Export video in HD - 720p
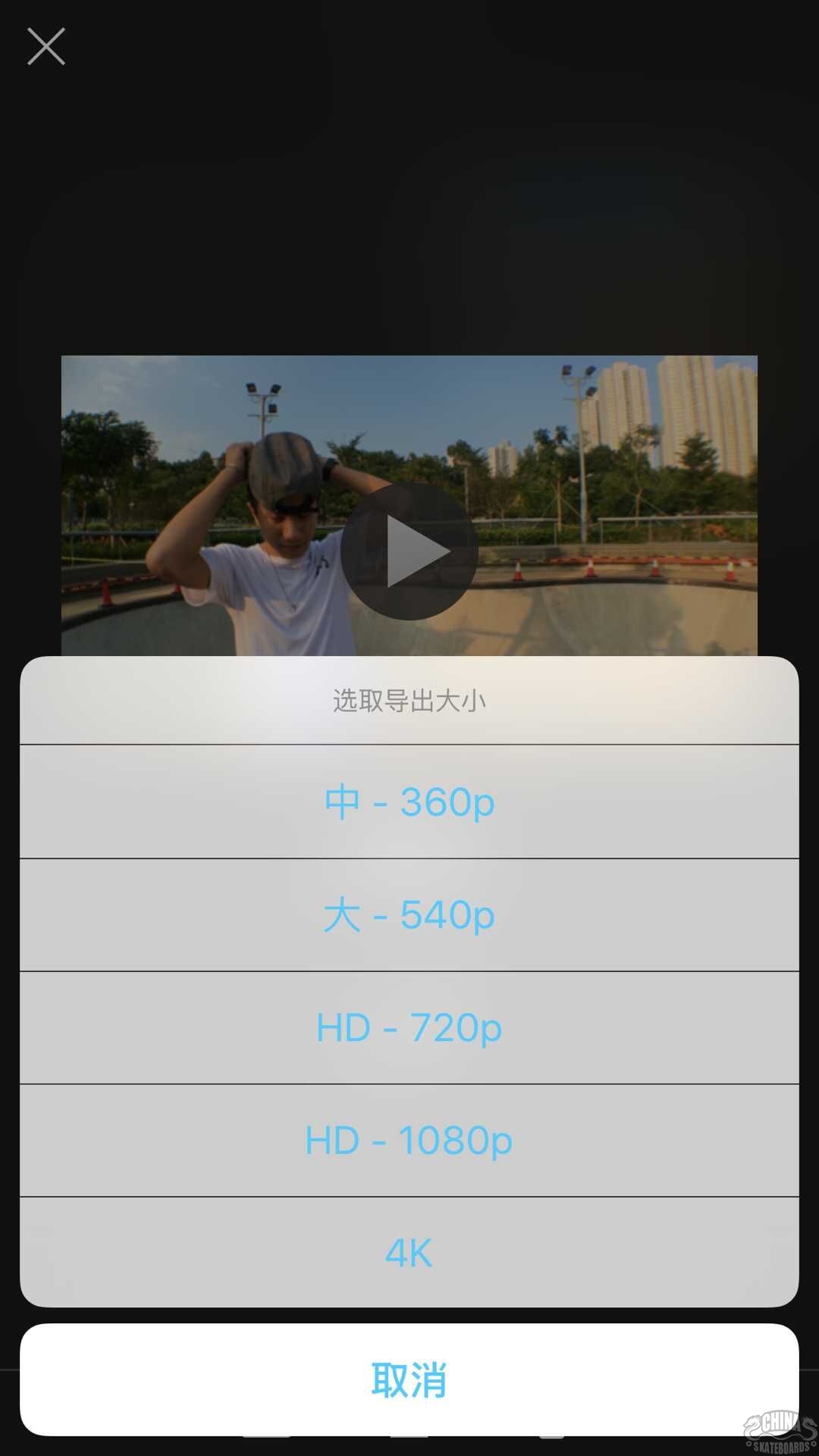The width and height of the screenshot is (819, 1456). click(x=409, y=1028)
